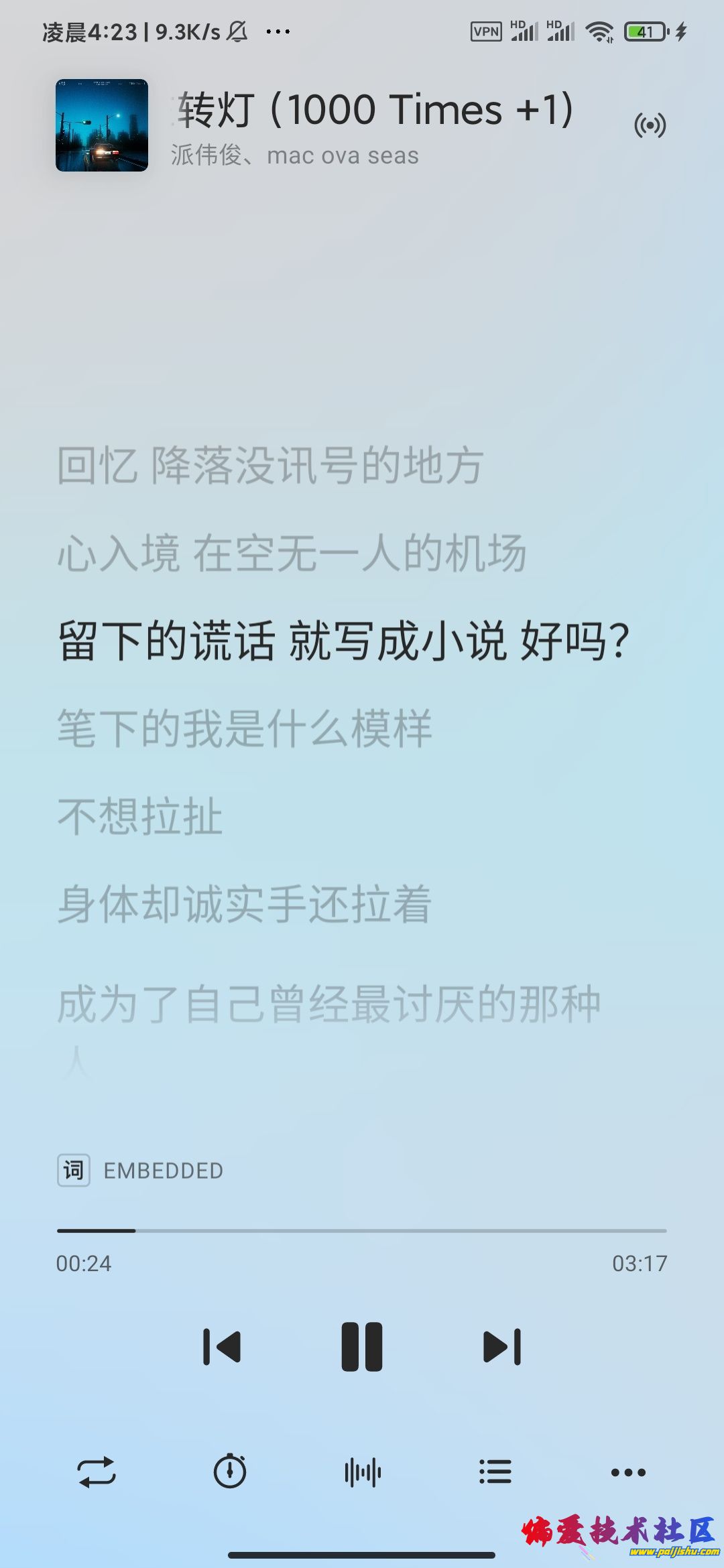This screenshot has width=724, height=1568.
Task: Tap the album cover thumbnail
Action: pos(102,125)
